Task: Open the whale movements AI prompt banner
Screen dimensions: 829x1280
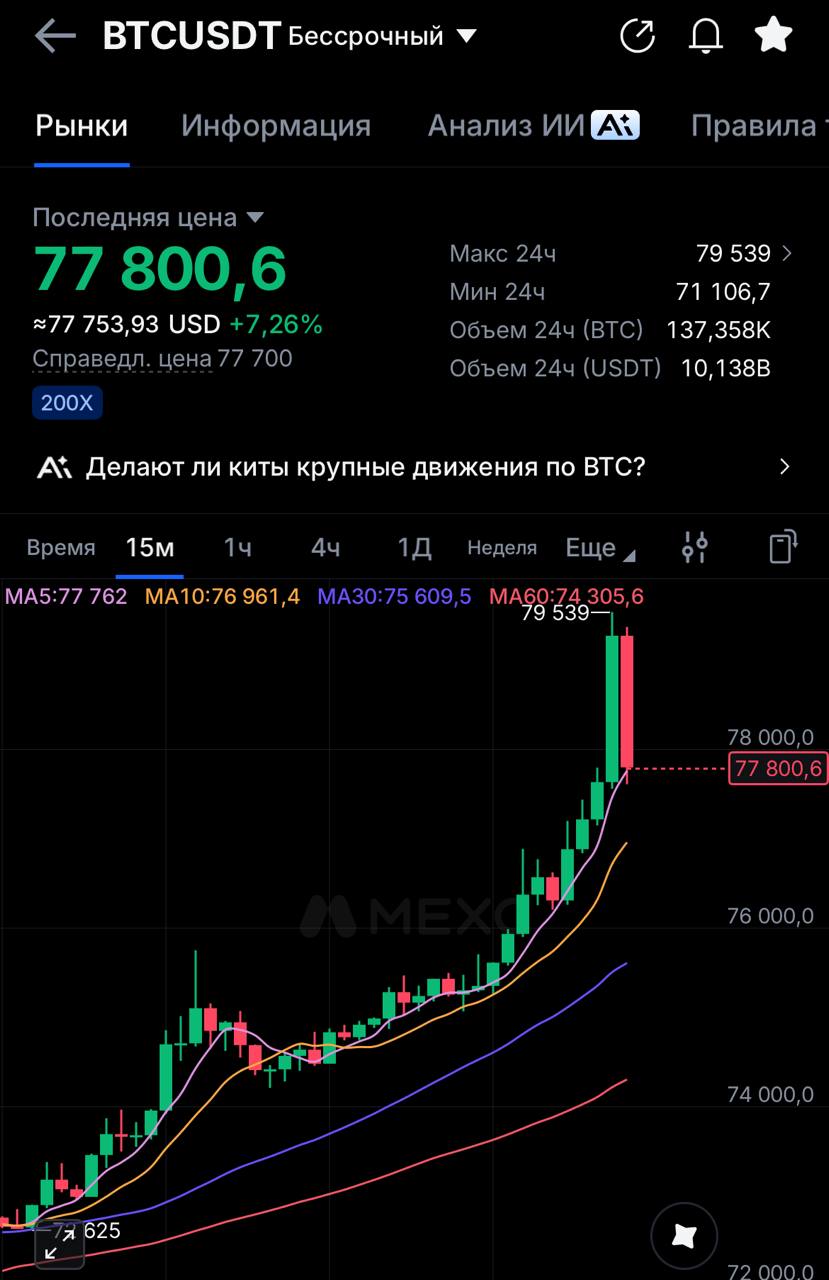Action: point(414,467)
